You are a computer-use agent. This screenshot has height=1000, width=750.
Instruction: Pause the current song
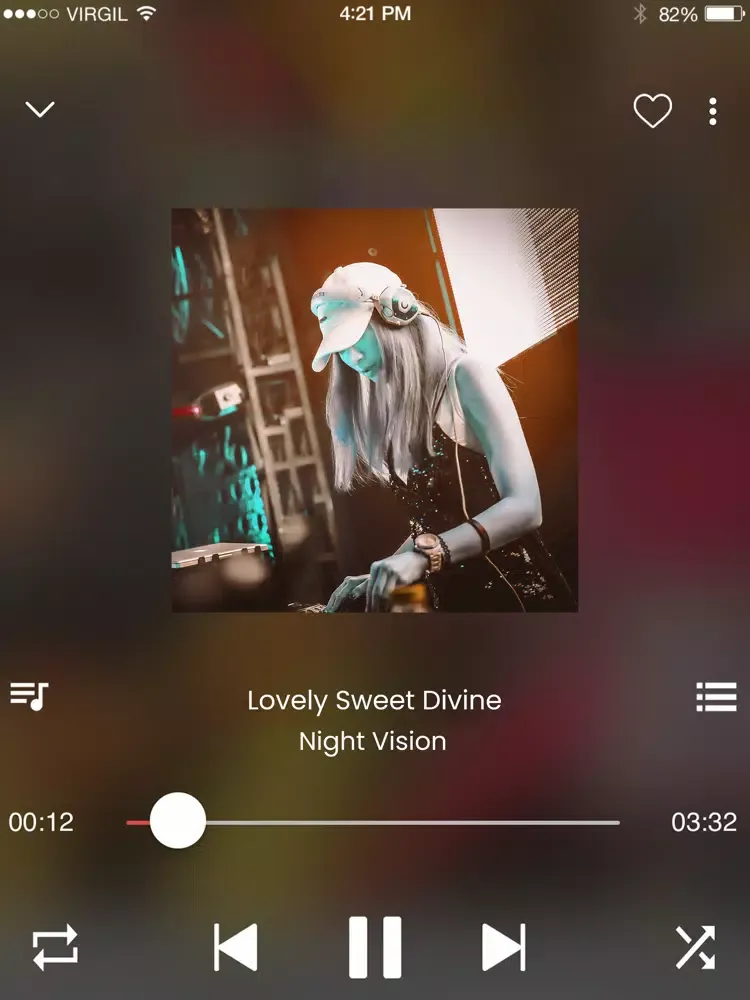(x=375, y=948)
